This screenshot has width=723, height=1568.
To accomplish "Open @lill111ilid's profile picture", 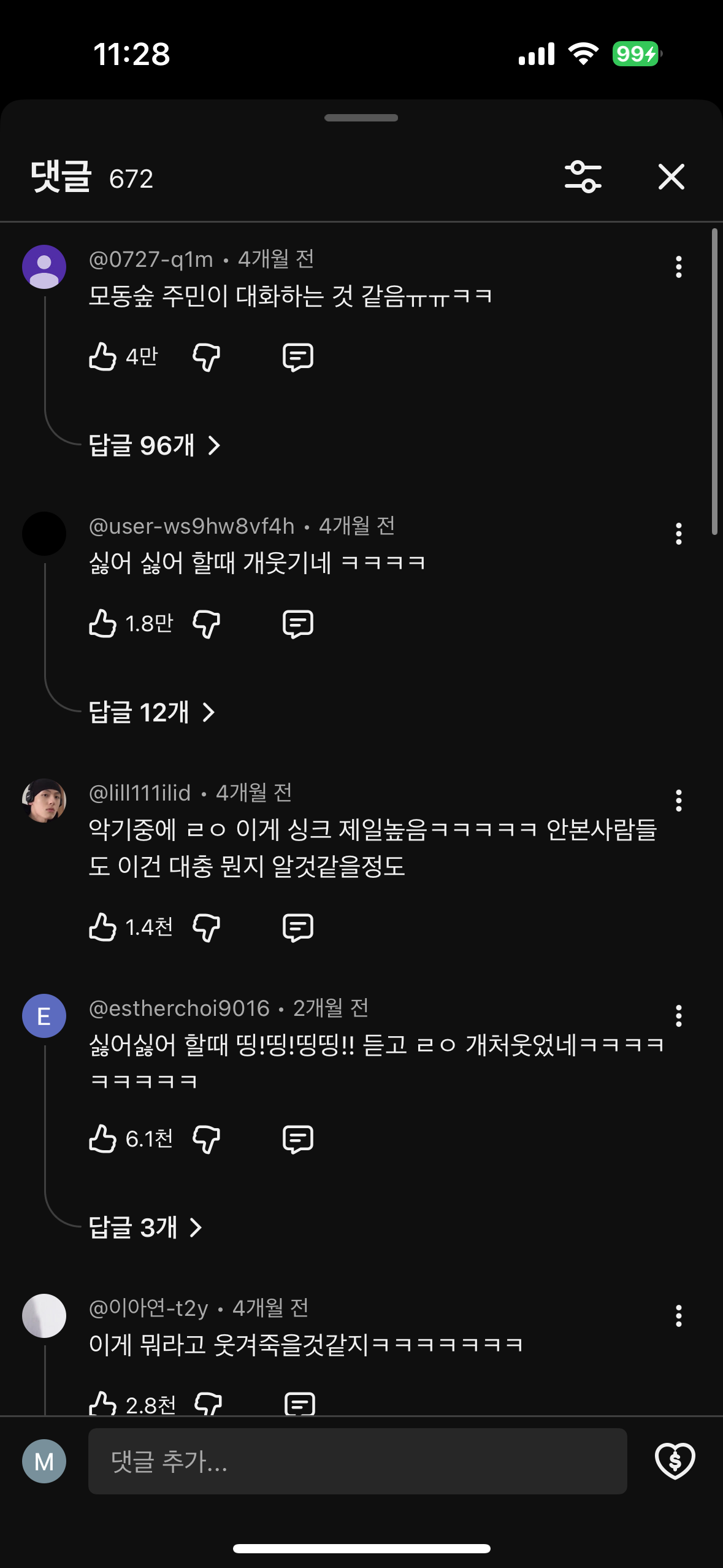I will (44, 801).
